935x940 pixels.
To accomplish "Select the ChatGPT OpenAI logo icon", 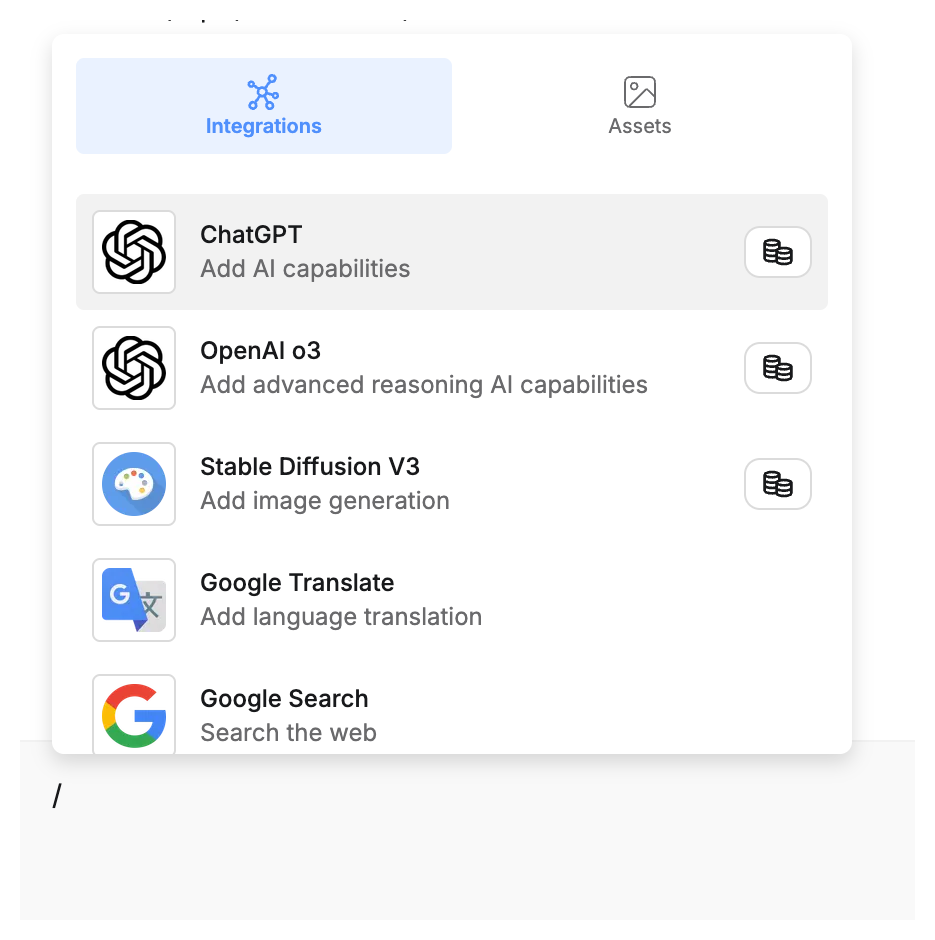I will (133, 252).
